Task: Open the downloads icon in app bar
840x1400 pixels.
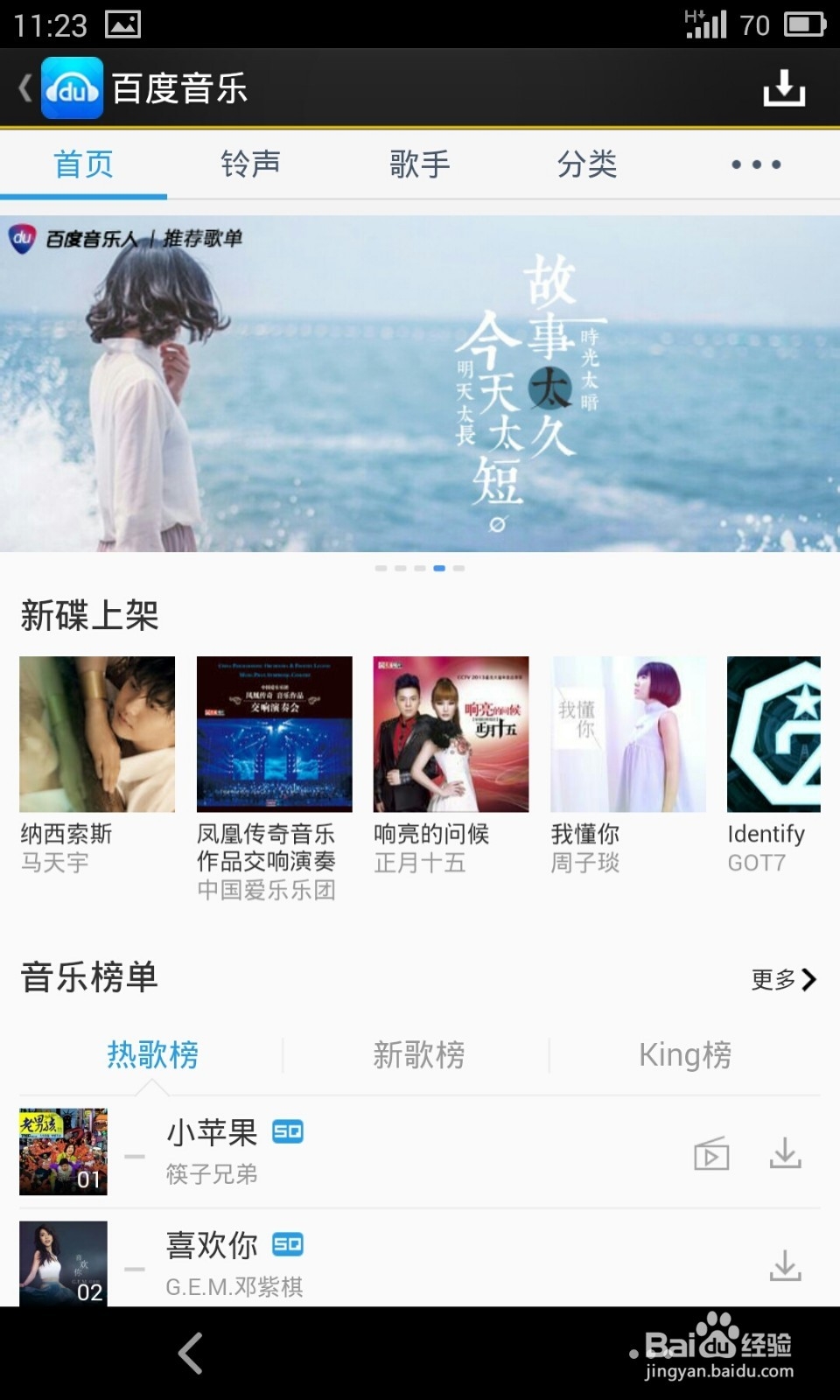Action: 783,87
